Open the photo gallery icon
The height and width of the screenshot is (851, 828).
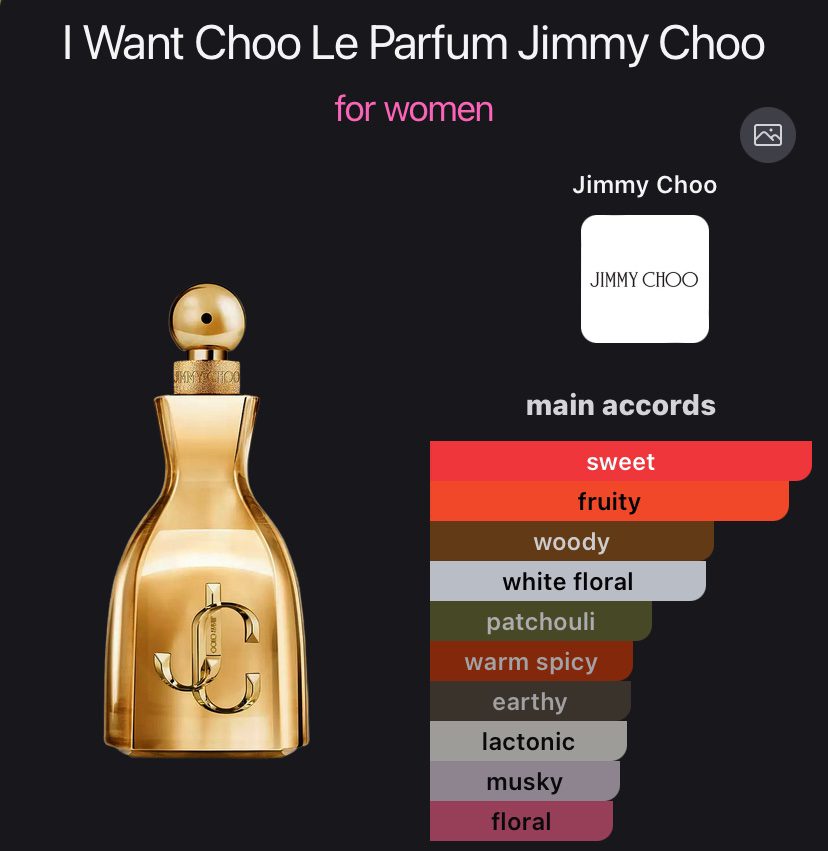767,135
